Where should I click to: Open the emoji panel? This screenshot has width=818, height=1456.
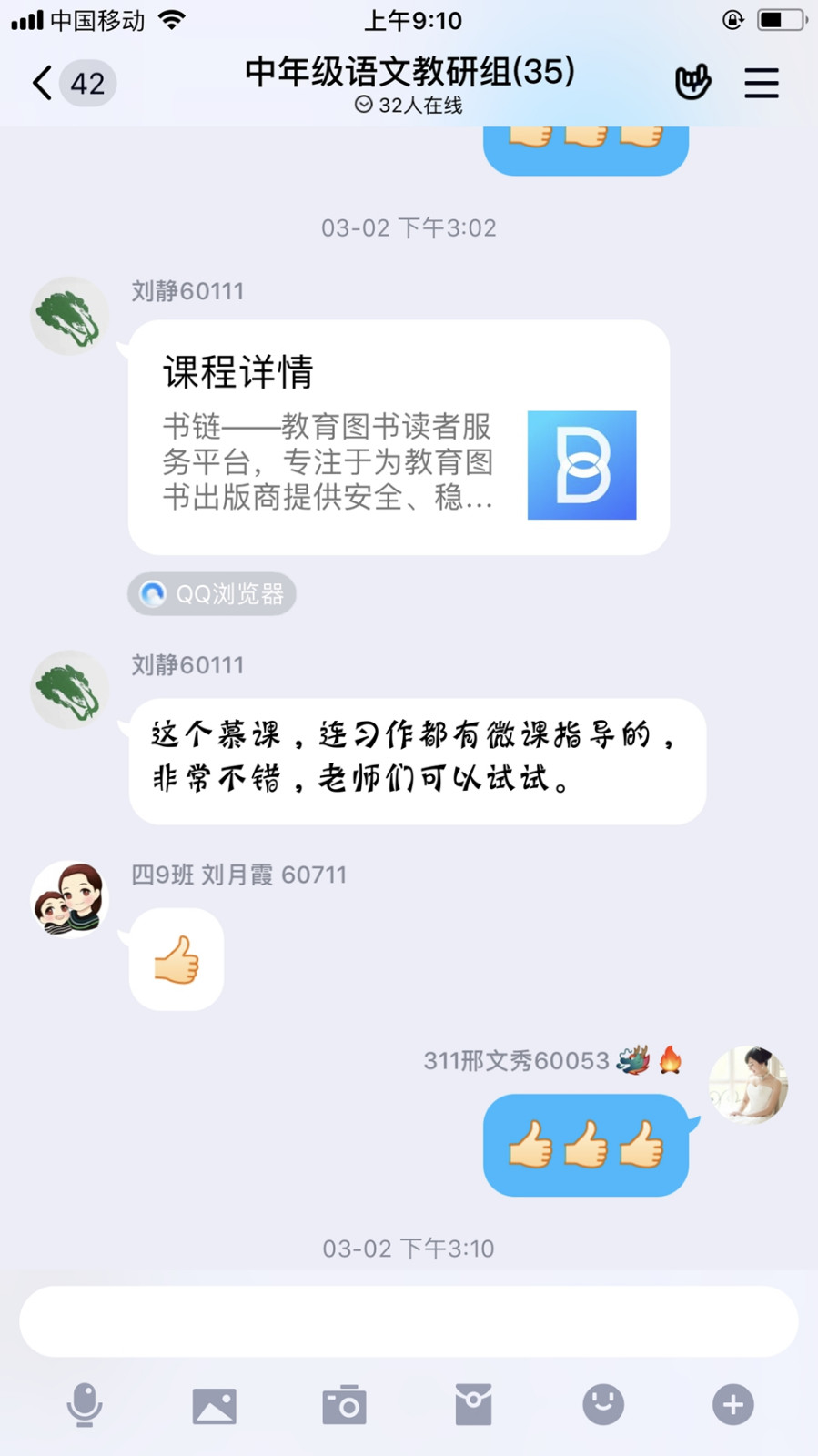(x=603, y=1405)
